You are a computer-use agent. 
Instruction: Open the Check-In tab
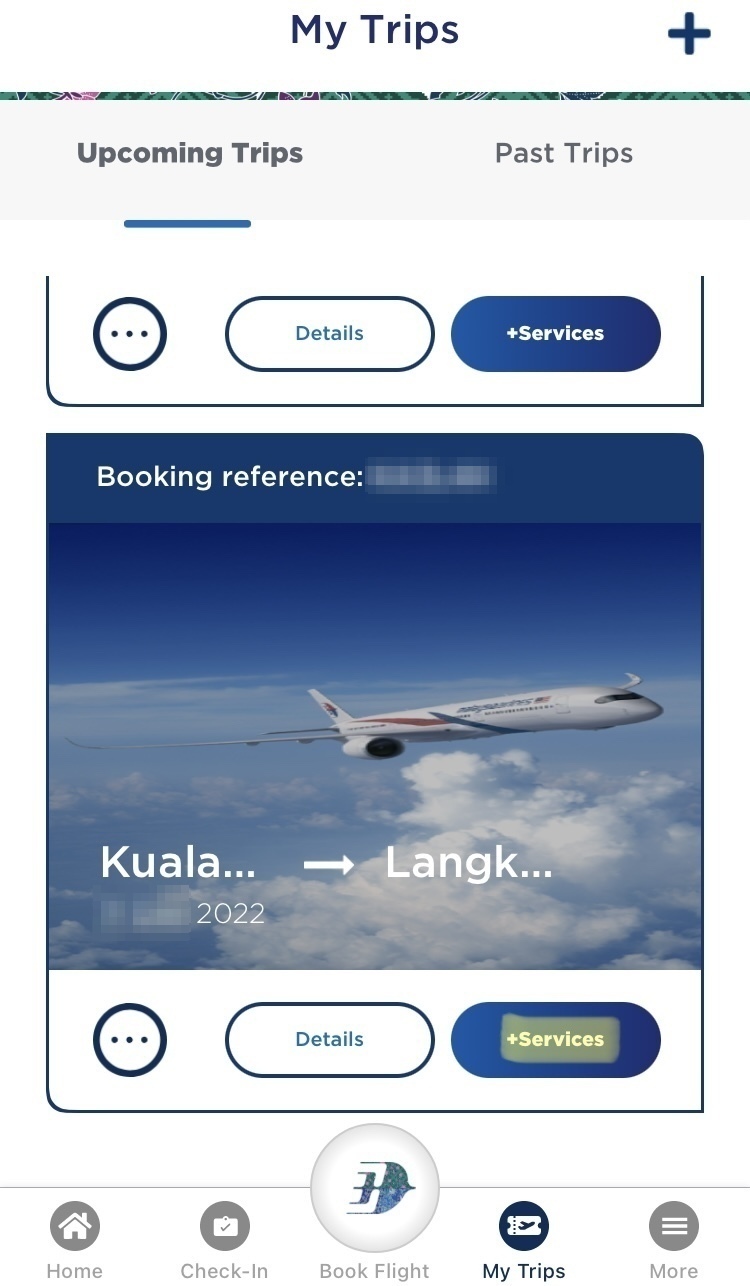pyautogui.click(x=224, y=1240)
